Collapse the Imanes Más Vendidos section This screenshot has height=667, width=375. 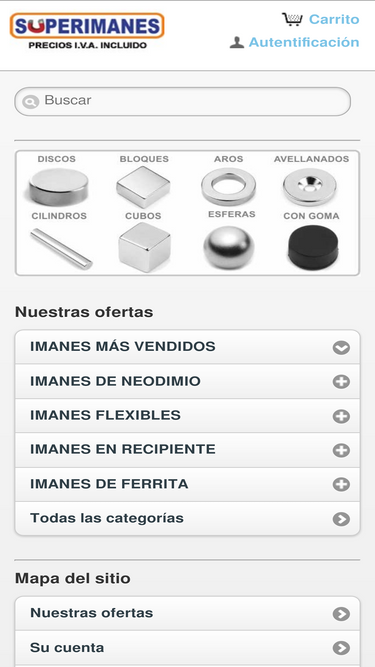click(x=188, y=347)
